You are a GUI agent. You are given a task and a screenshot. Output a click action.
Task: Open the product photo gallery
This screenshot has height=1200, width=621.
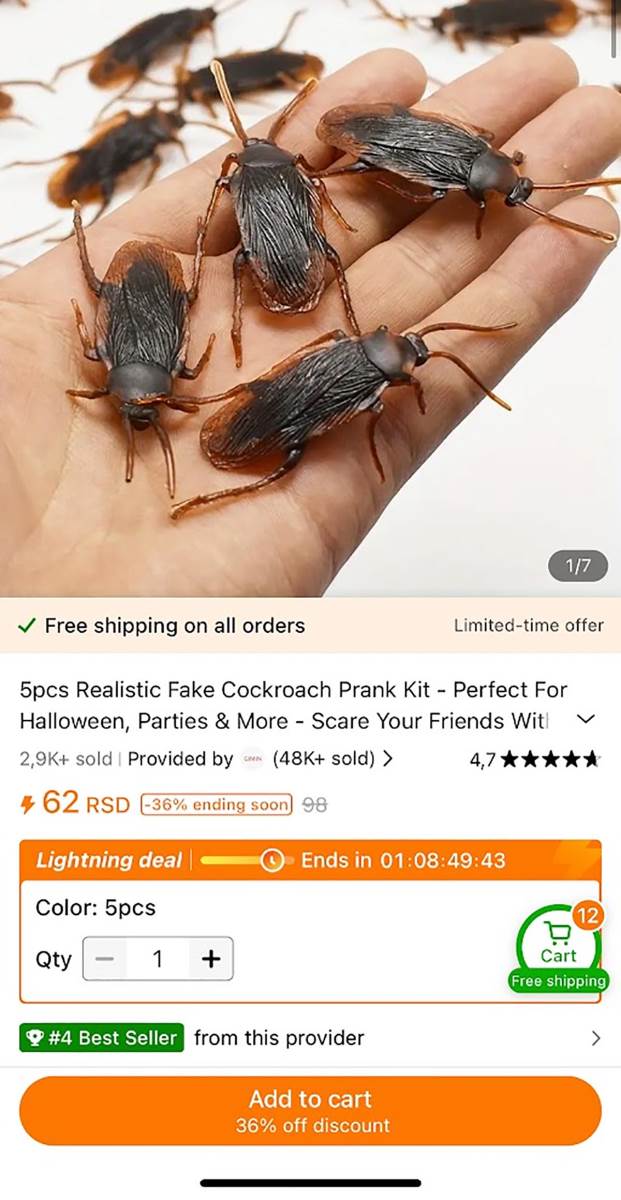click(x=310, y=300)
